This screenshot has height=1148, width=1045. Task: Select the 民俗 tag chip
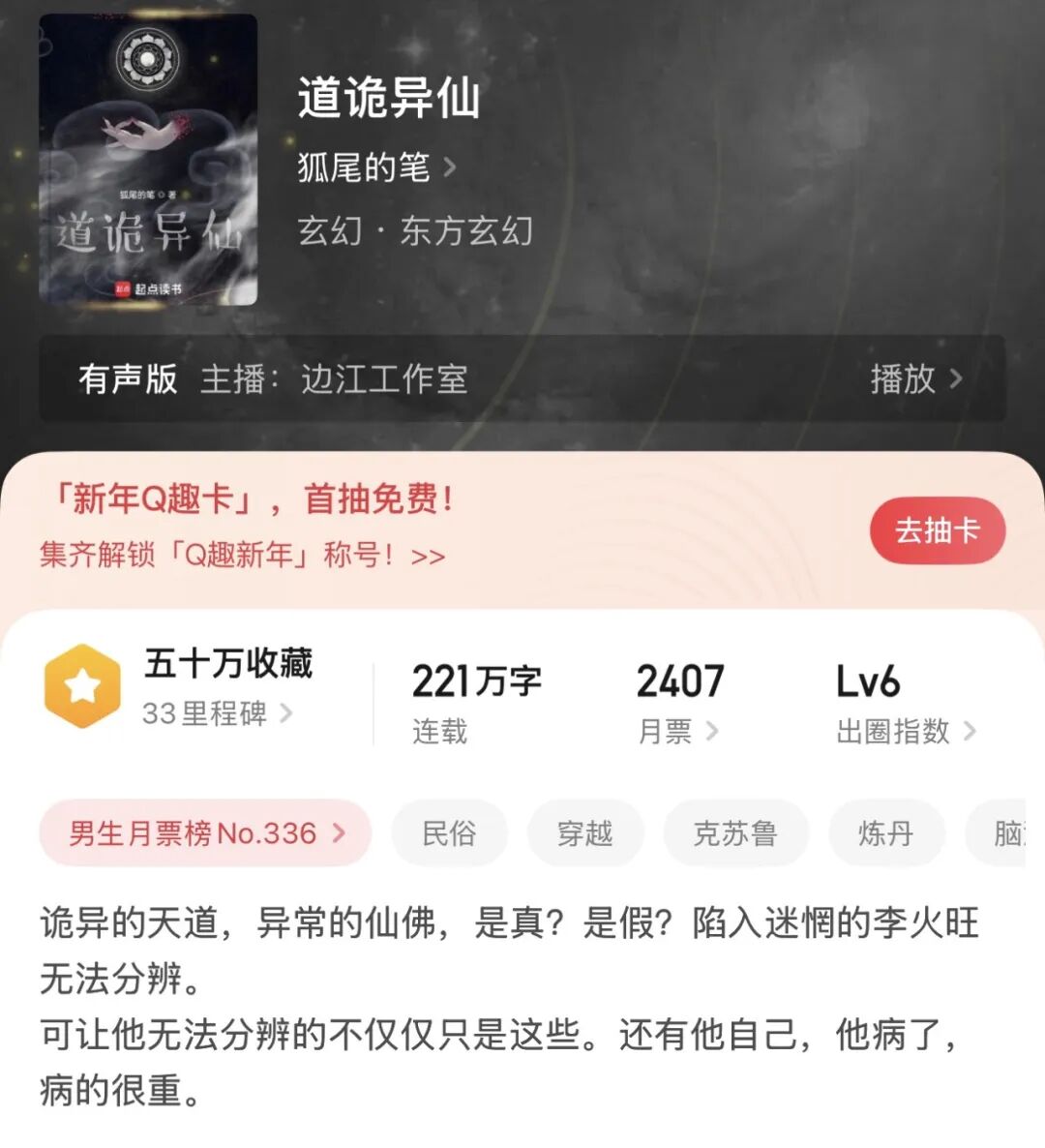[449, 833]
